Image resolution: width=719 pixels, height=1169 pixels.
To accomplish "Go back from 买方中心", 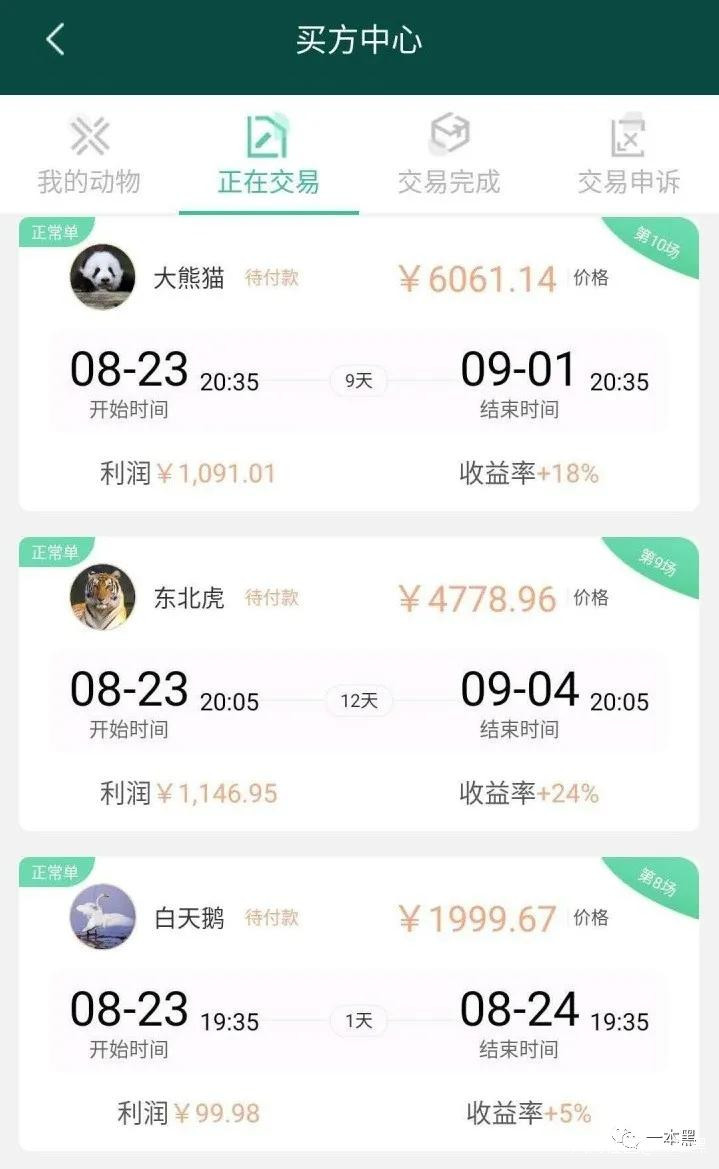I will (55, 40).
